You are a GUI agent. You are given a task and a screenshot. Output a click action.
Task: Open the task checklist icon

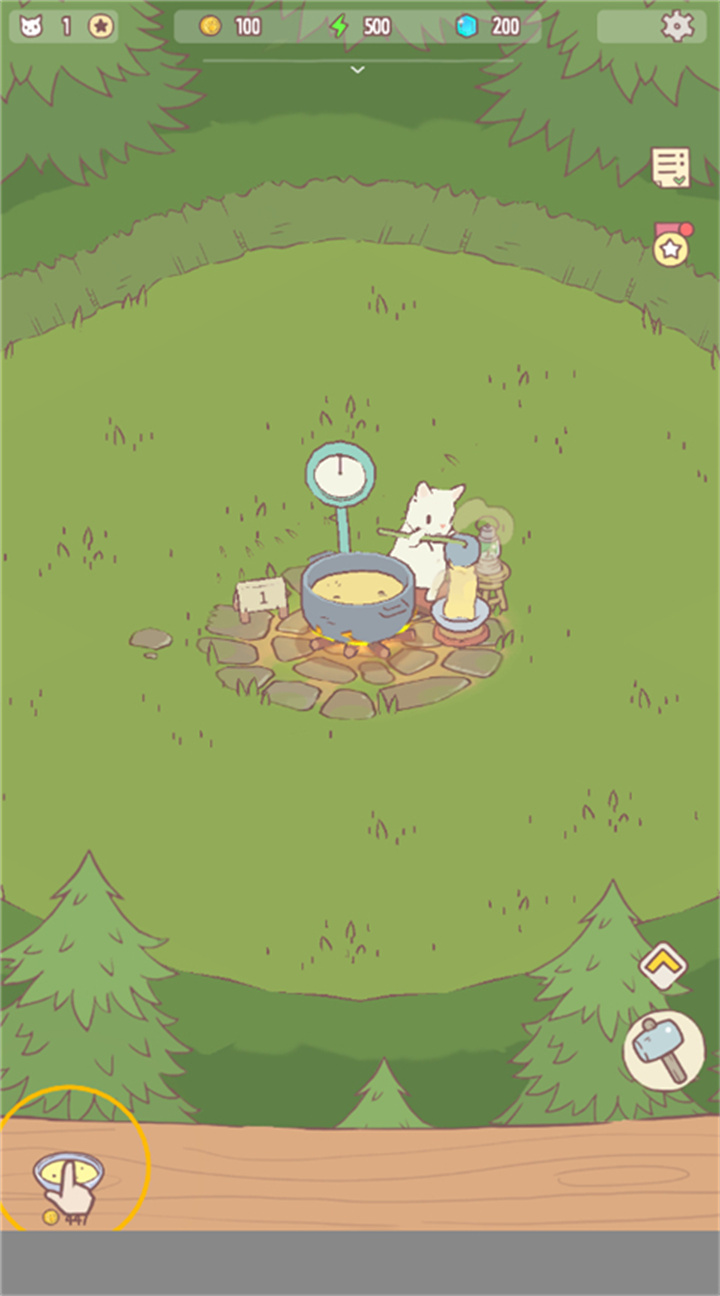pos(671,167)
